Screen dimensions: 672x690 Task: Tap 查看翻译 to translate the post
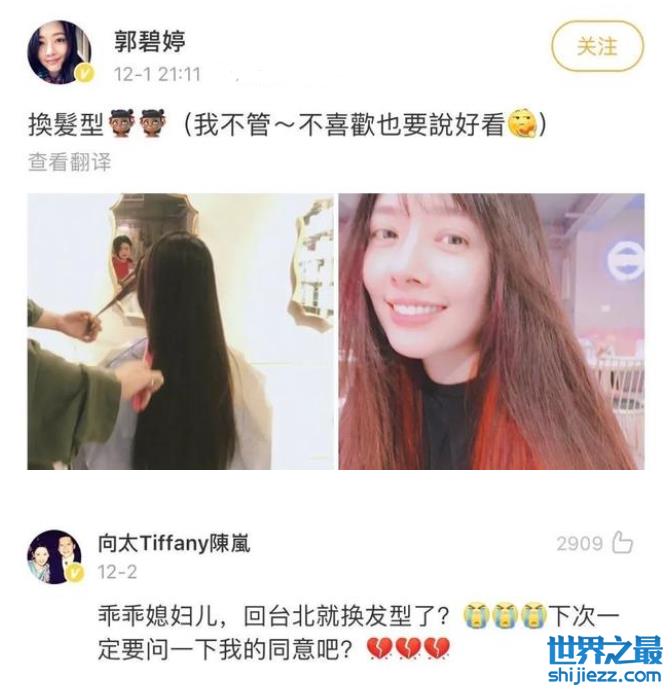[69, 161]
